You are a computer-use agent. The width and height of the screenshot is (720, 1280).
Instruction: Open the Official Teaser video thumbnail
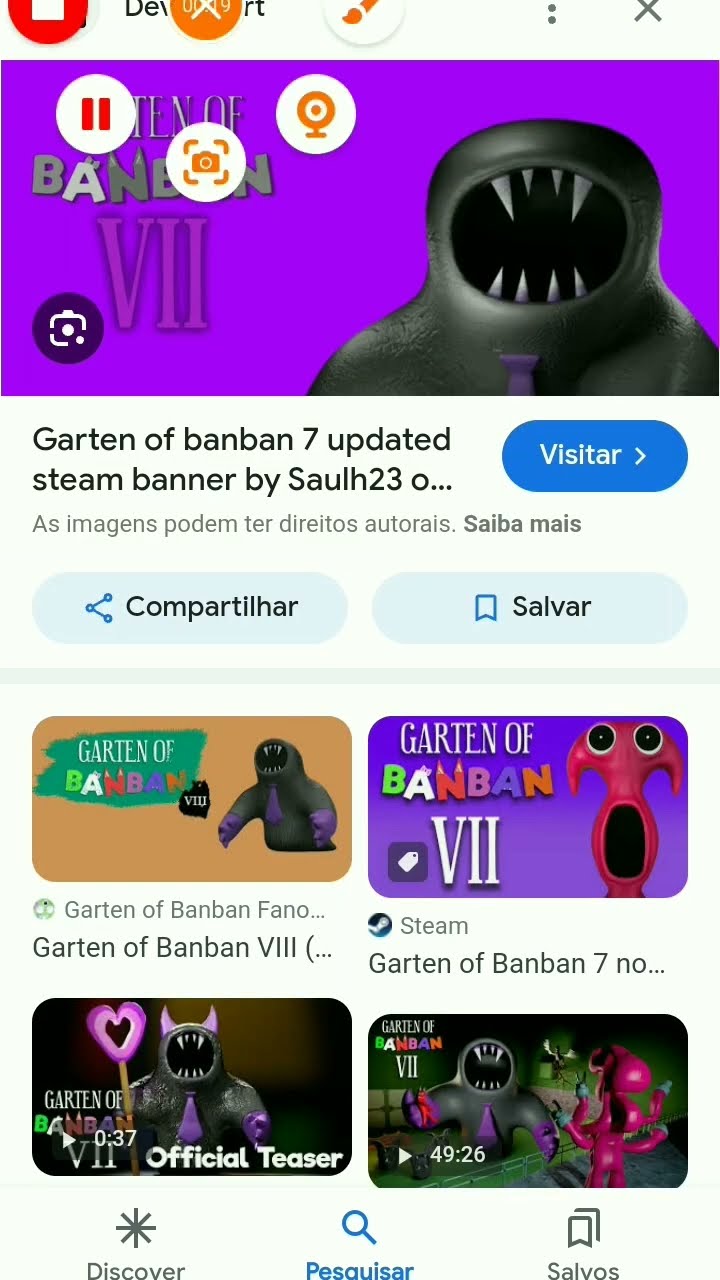tap(192, 1087)
